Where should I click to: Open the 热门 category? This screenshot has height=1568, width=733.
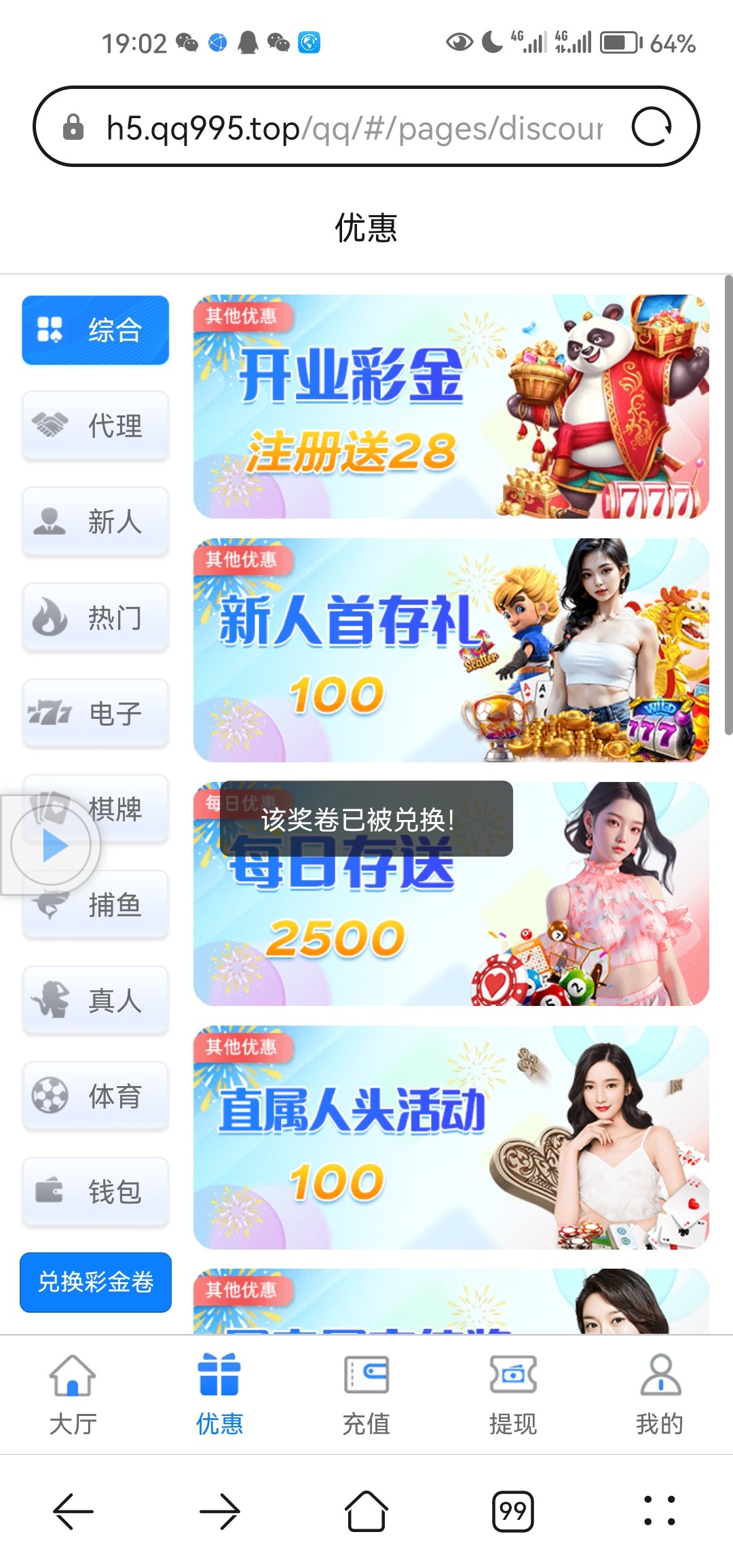coord(95,618)
